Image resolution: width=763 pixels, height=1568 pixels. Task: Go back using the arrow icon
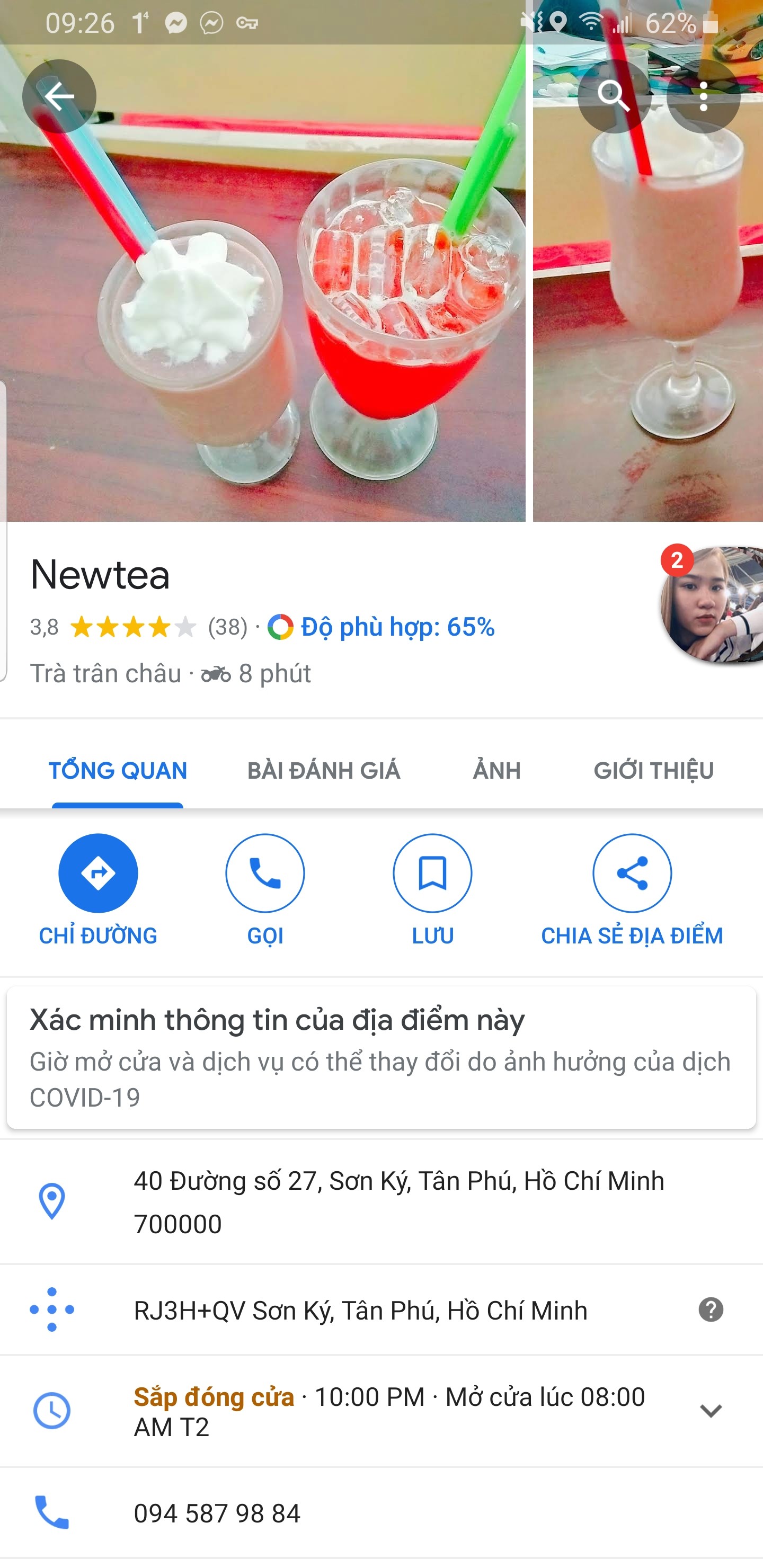coord(59,96)
